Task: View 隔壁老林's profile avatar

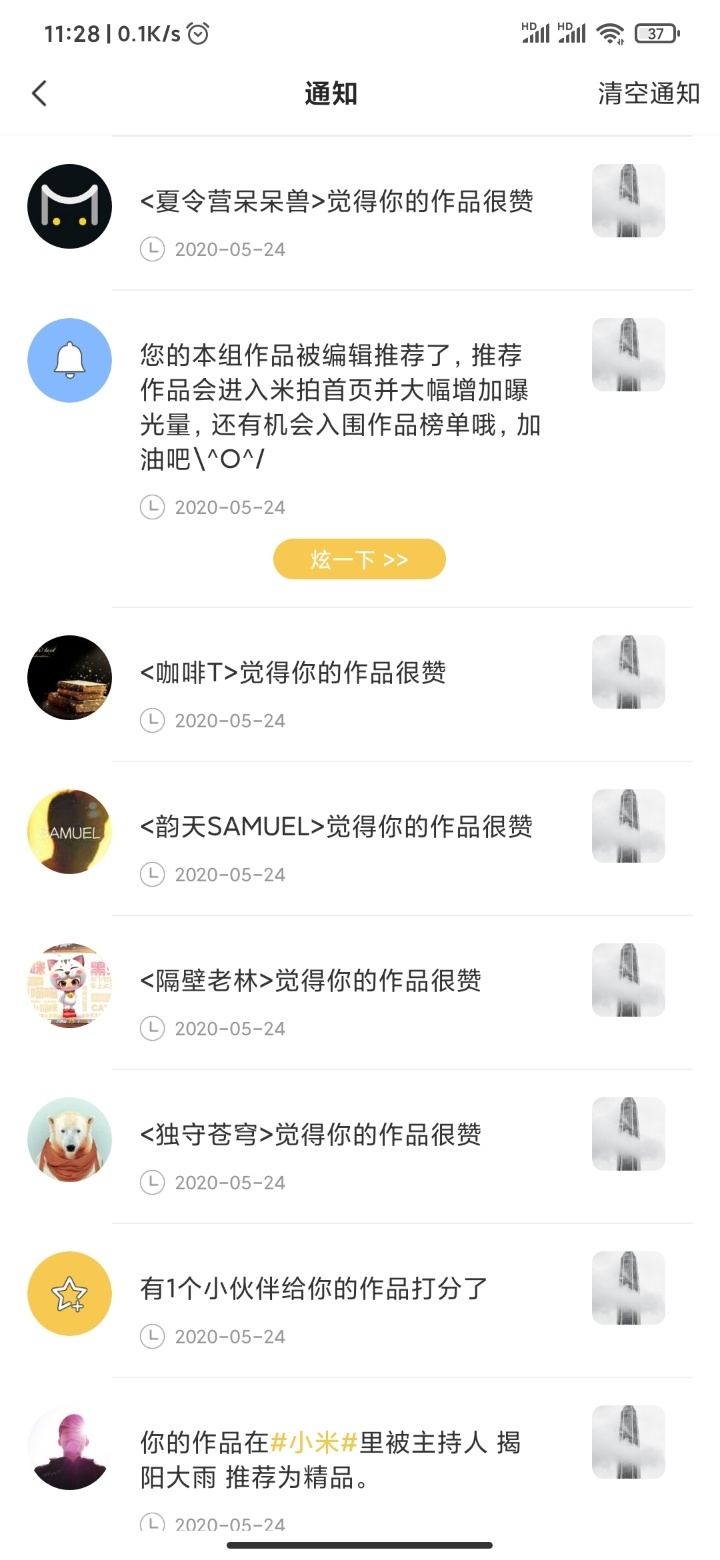Action: [69, 985]
